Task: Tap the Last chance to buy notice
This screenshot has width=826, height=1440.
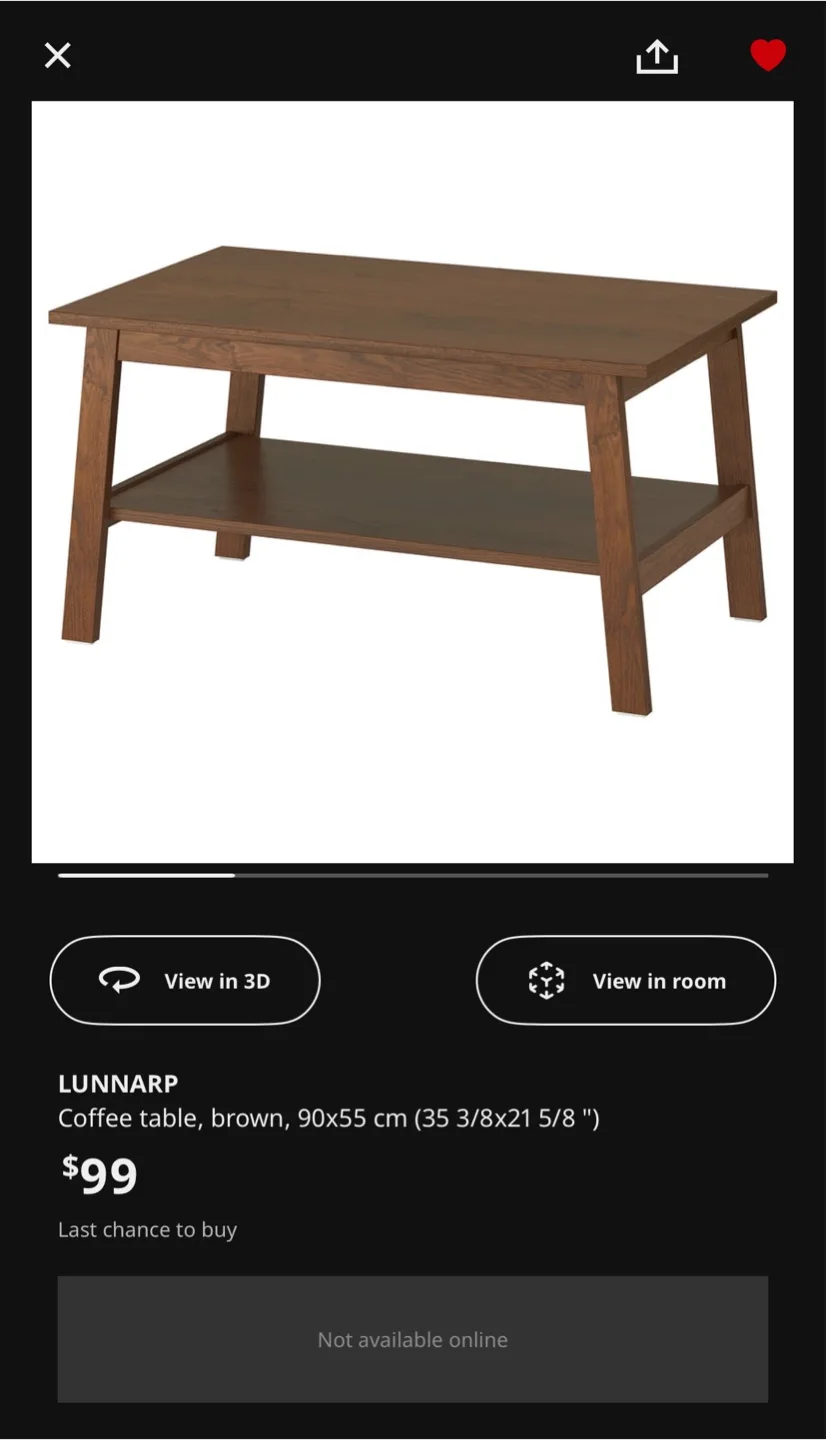Action: [148, 1229]
